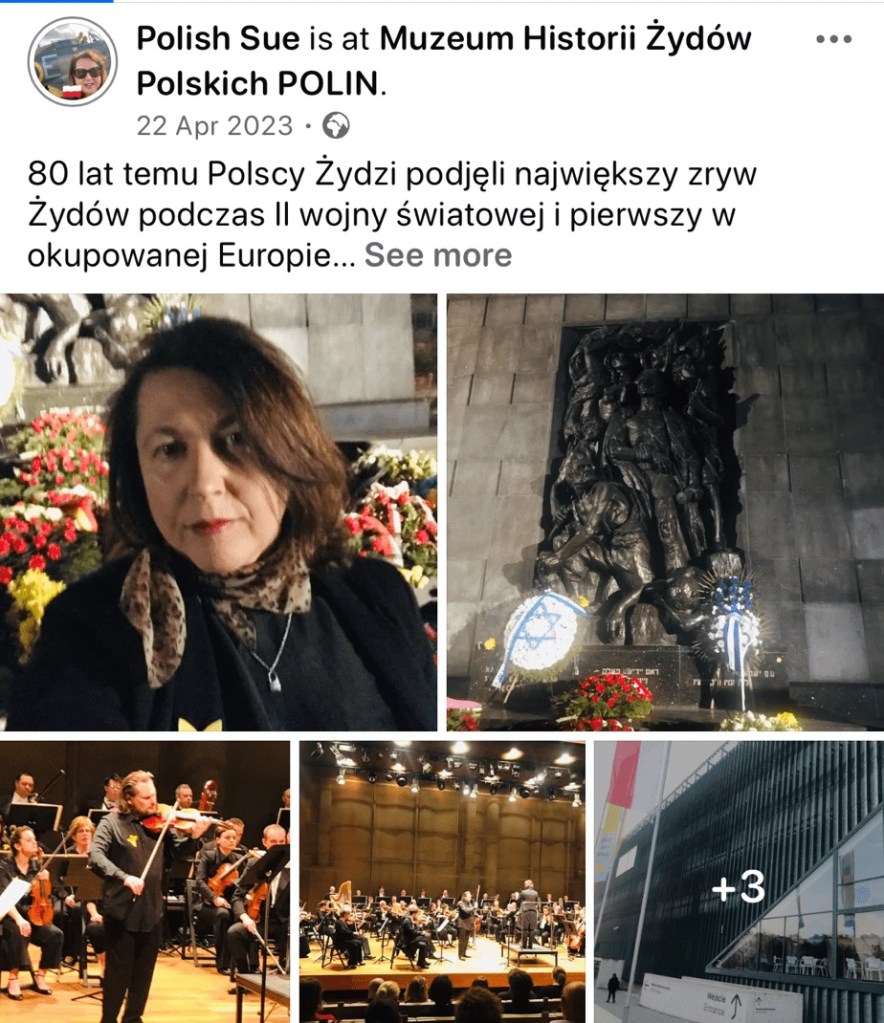Open the violinist with orchestra photo
Screen dimensions: 884x1023
coord(145,880)
